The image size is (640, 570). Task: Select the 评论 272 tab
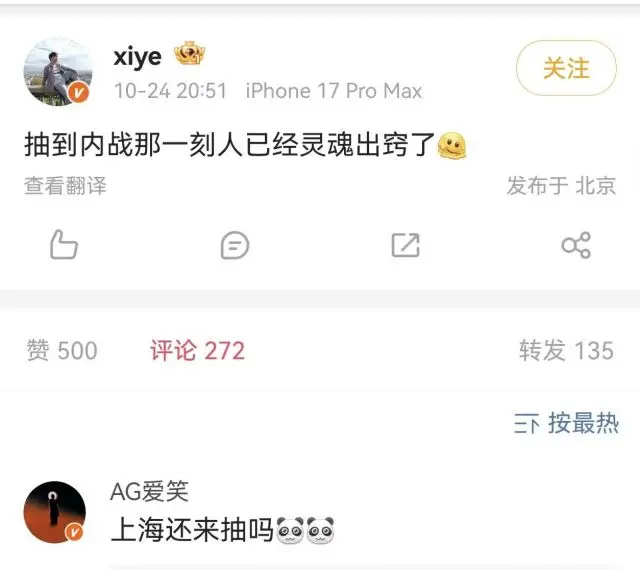pyautogui.click(x=197, y=350)
